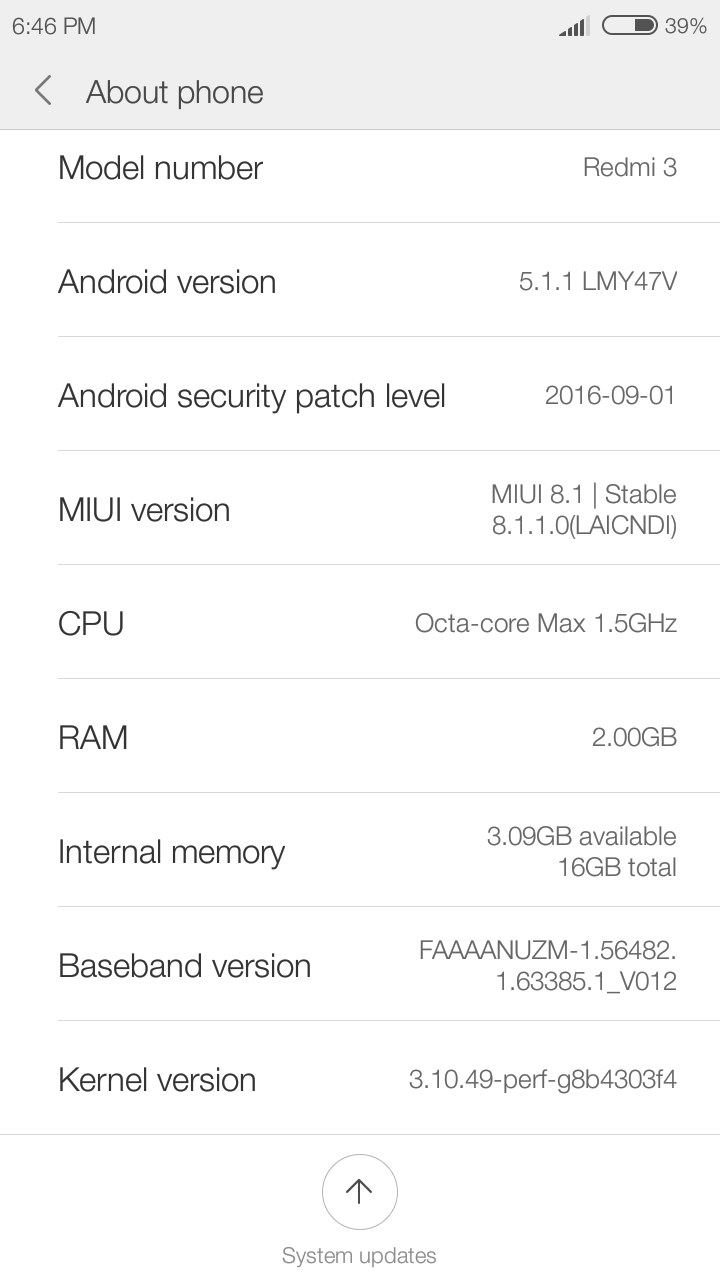Tap the CPU row
This screenshot has width=720, height=1280.
click(x=360, y=623)
